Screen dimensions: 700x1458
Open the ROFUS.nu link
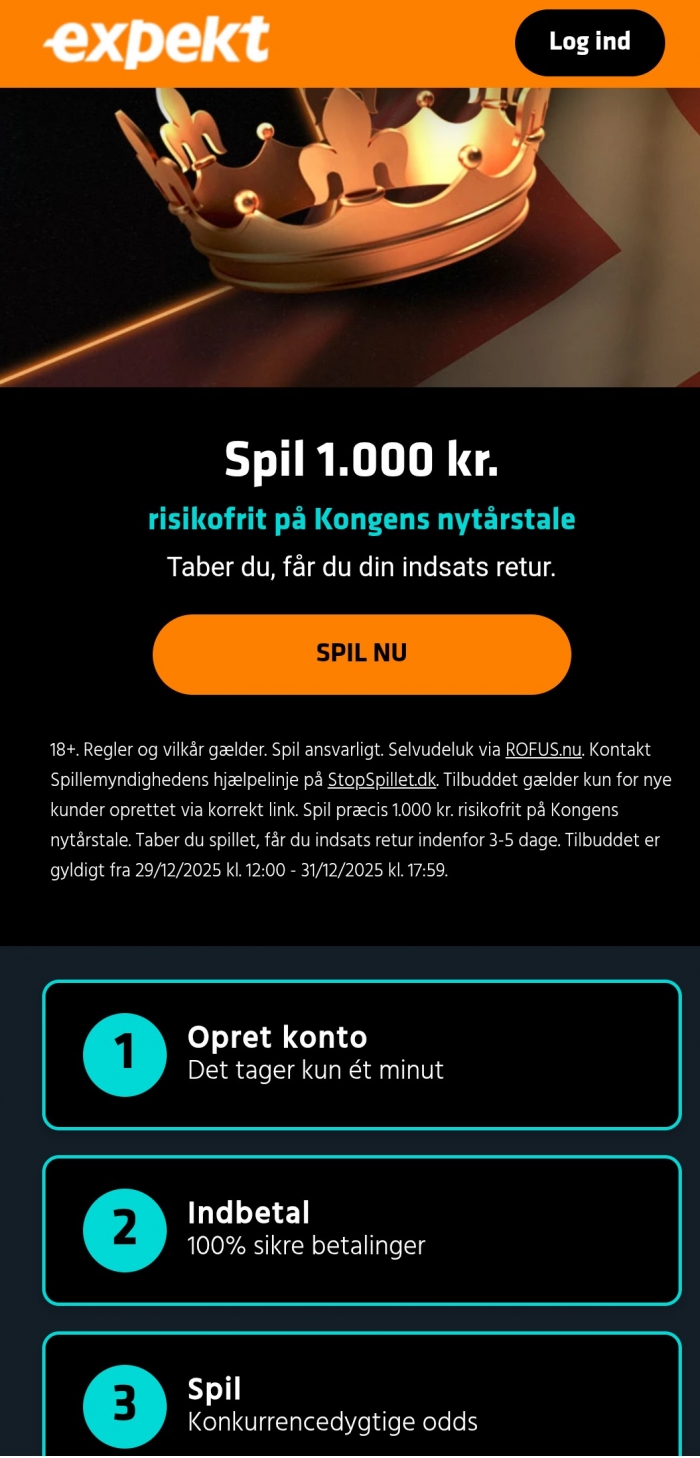coord(543,750)
